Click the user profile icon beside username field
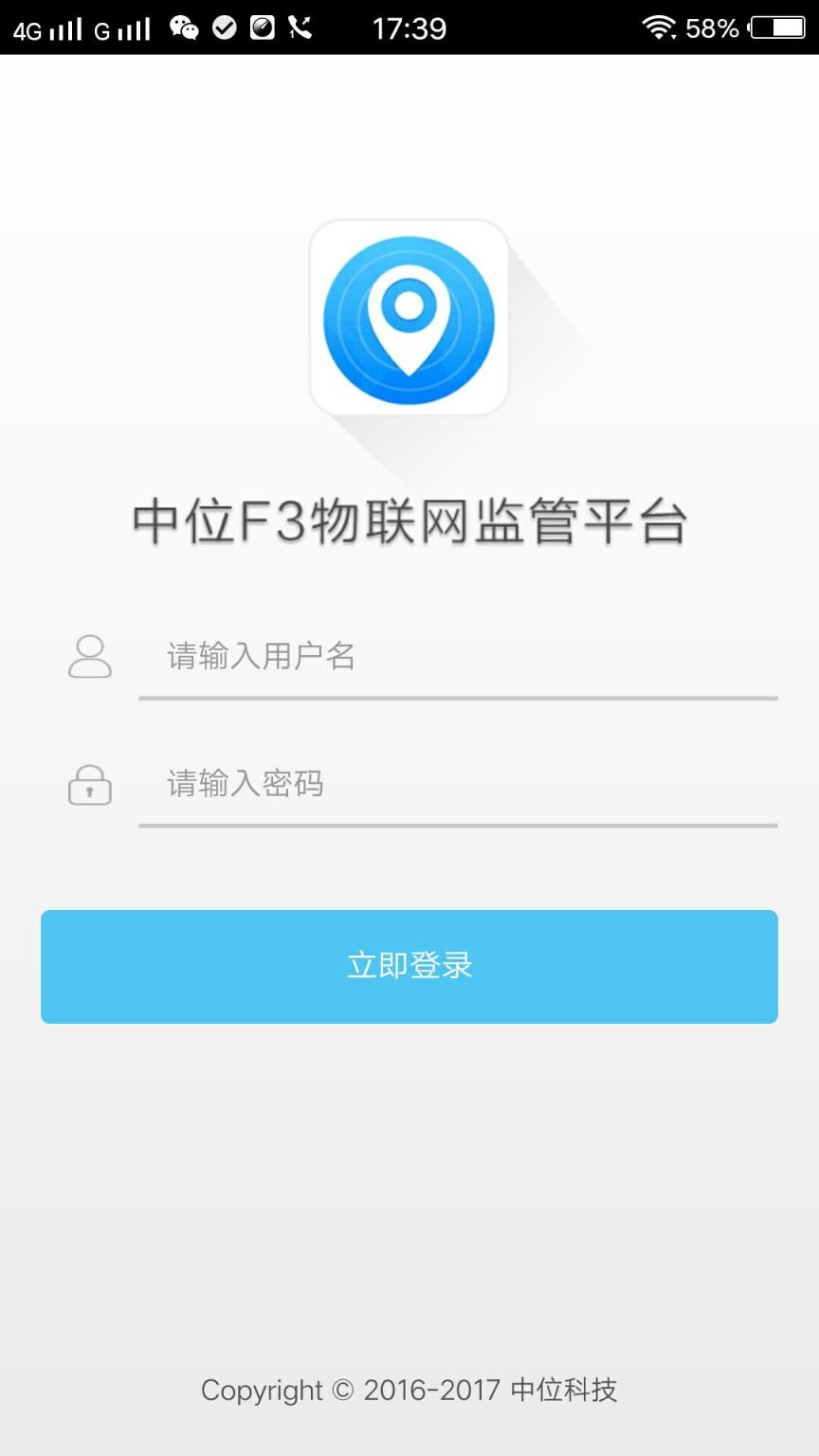819x1456 pixels. click(x=90, y=655)
